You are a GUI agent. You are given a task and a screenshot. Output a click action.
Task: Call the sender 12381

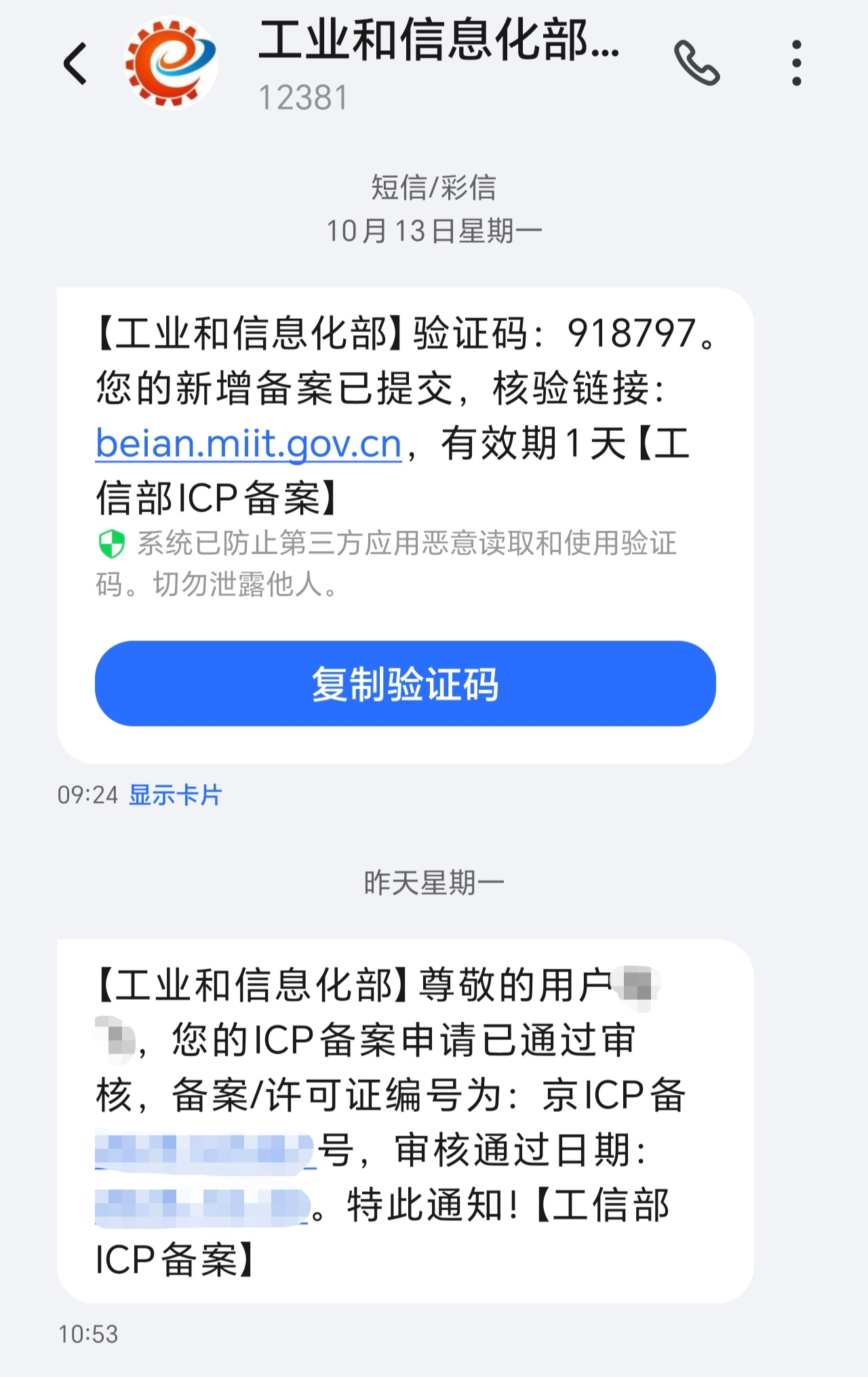pyautogui.click(x=696, y=63)
